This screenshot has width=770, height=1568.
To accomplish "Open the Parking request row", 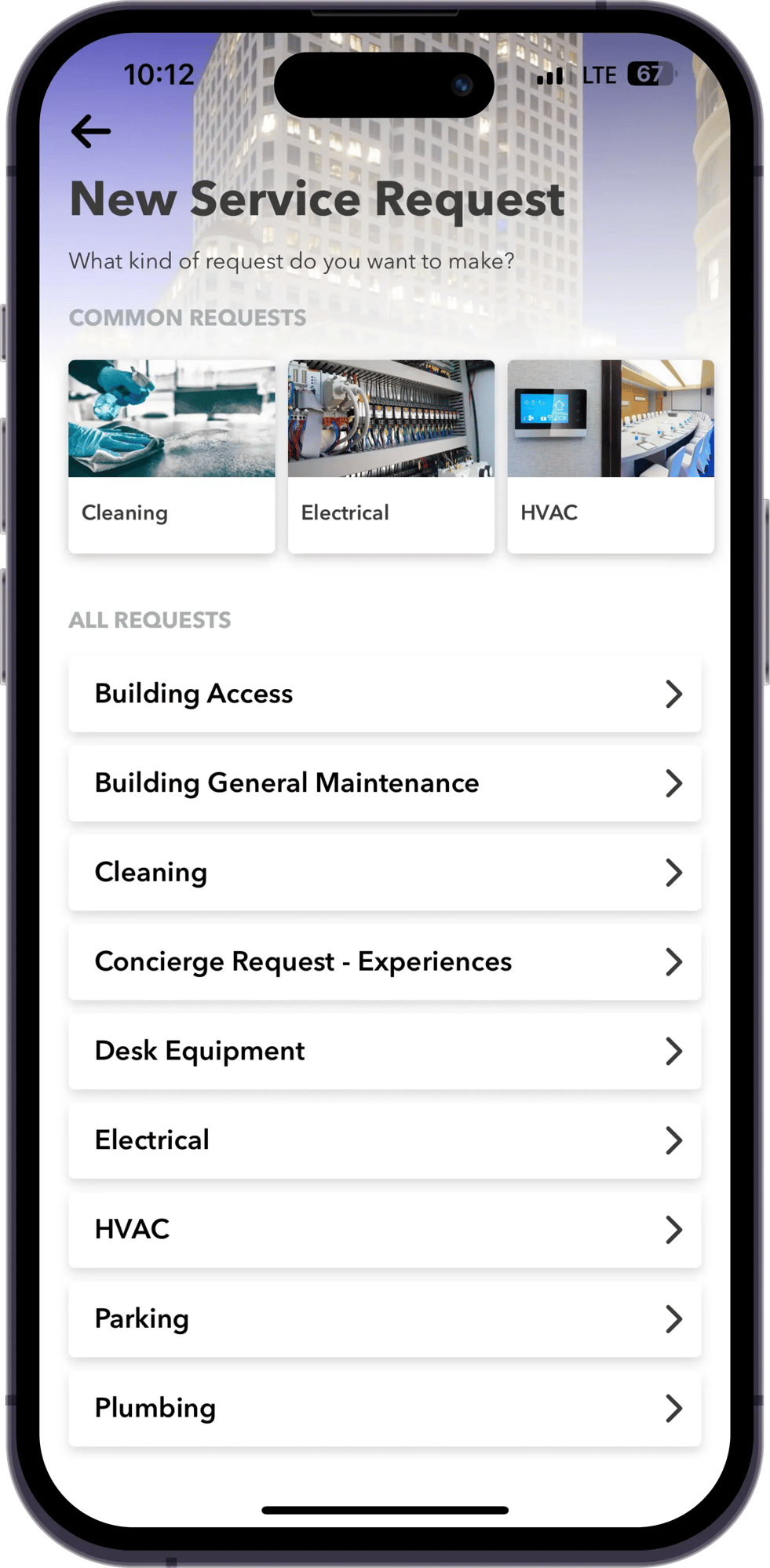I will (385, 1319).
